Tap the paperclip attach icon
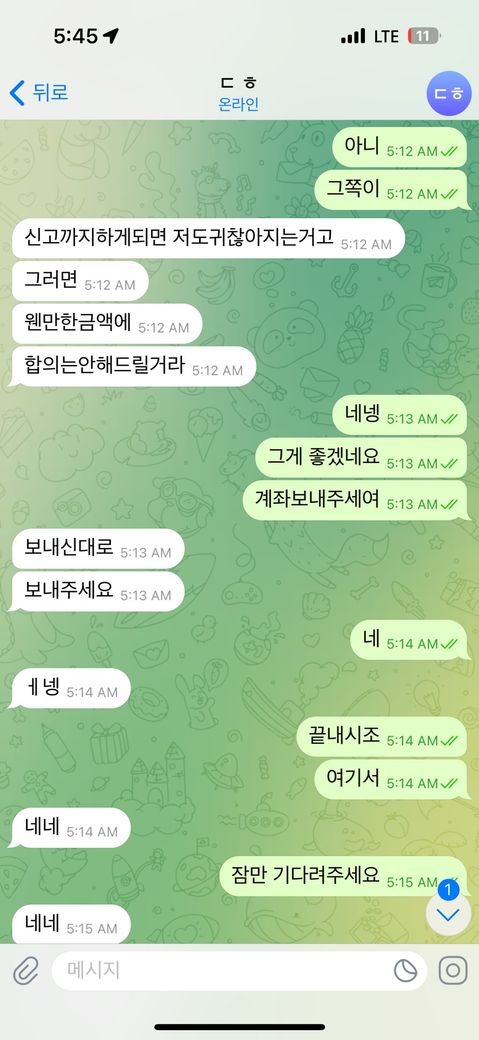479x1040 pixels. coord(25,971)
